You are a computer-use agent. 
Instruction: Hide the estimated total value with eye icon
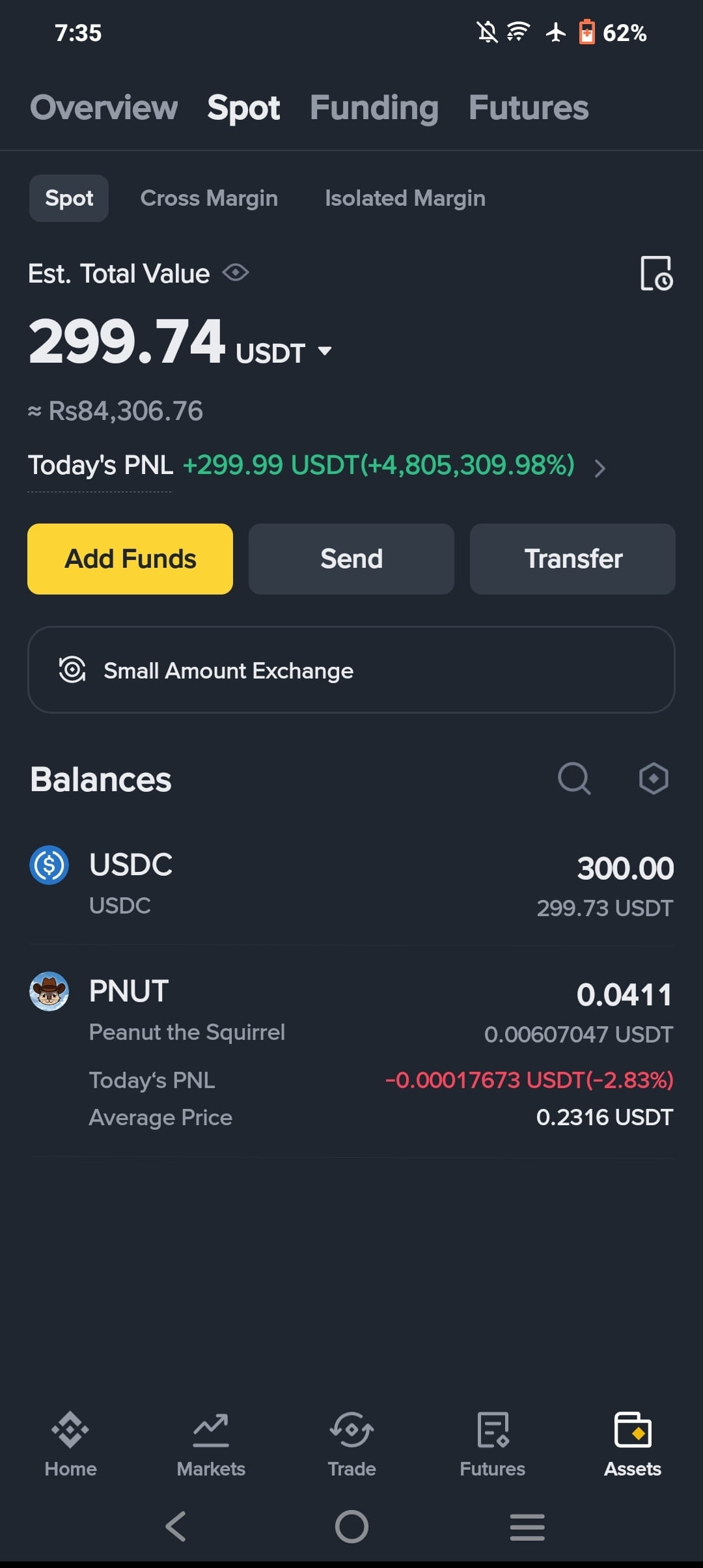point(236,272)
